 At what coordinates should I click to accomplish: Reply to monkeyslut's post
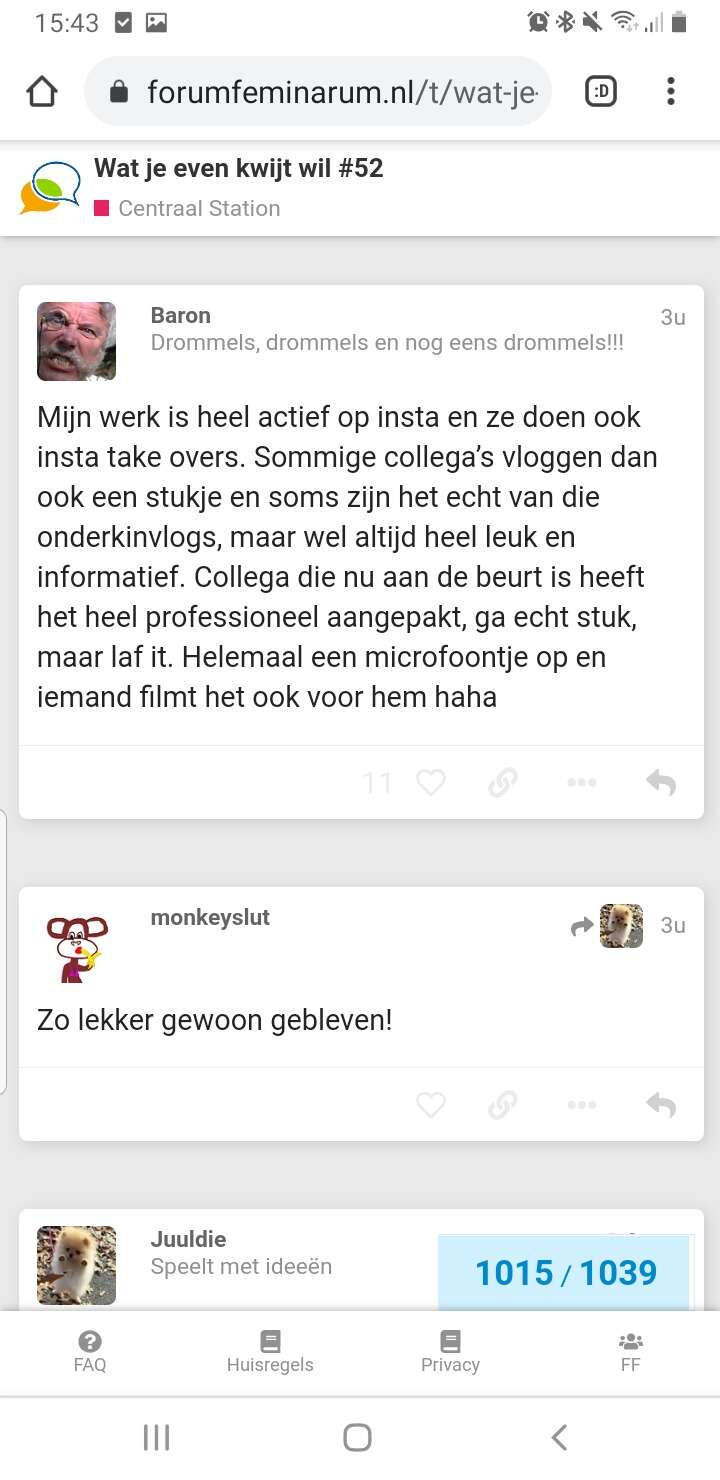tap(661, 1105)
